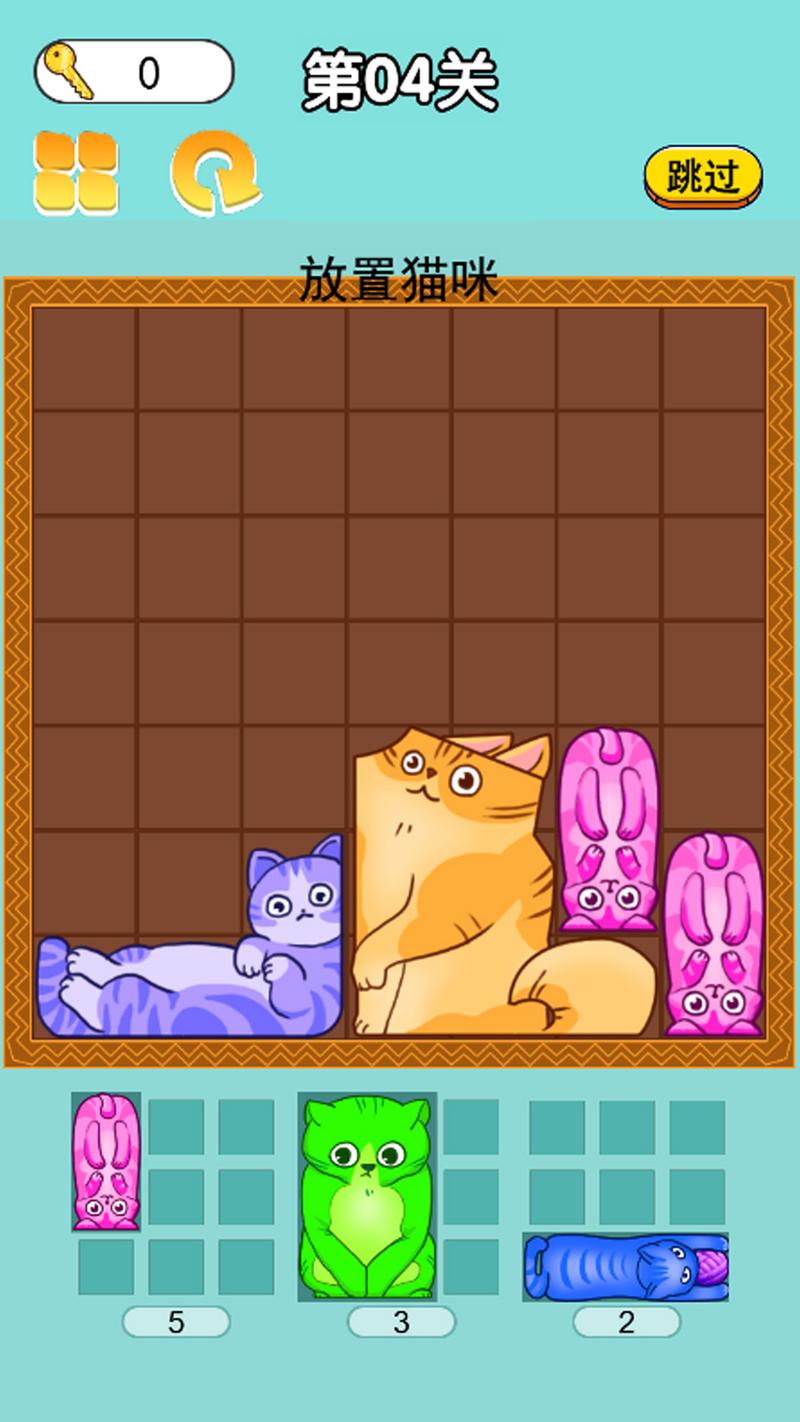Skip this level with the 跳过 button
The height and width of the screenshot is (1422, 800).
click(x=702, y=176)
